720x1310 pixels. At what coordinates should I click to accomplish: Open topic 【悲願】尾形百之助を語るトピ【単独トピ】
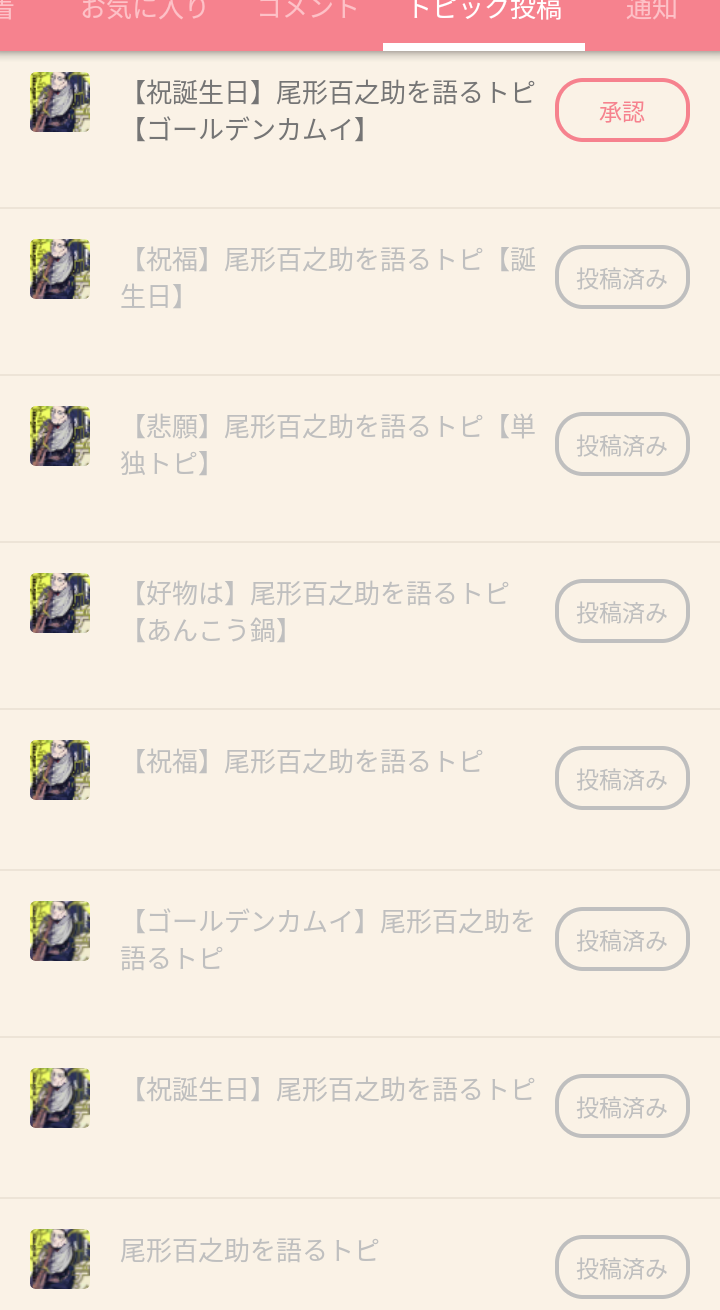tap(328, 445)
